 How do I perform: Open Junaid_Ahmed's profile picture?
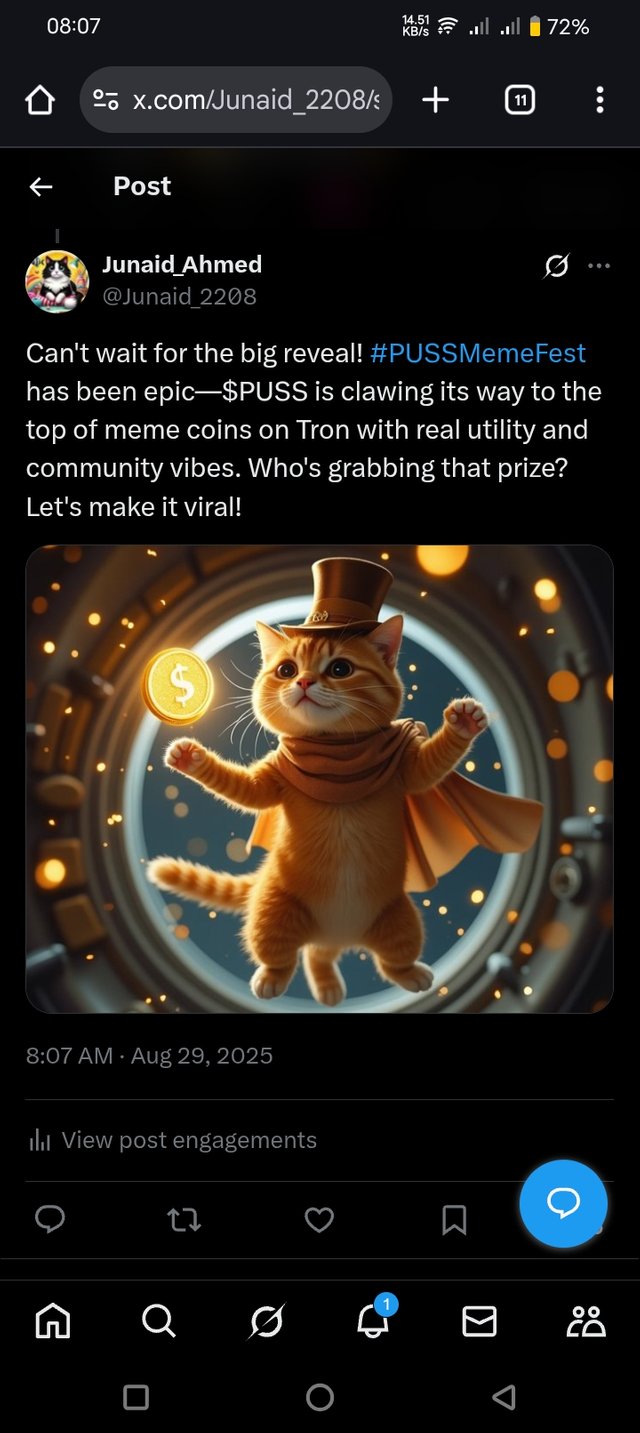click(57, 281)
